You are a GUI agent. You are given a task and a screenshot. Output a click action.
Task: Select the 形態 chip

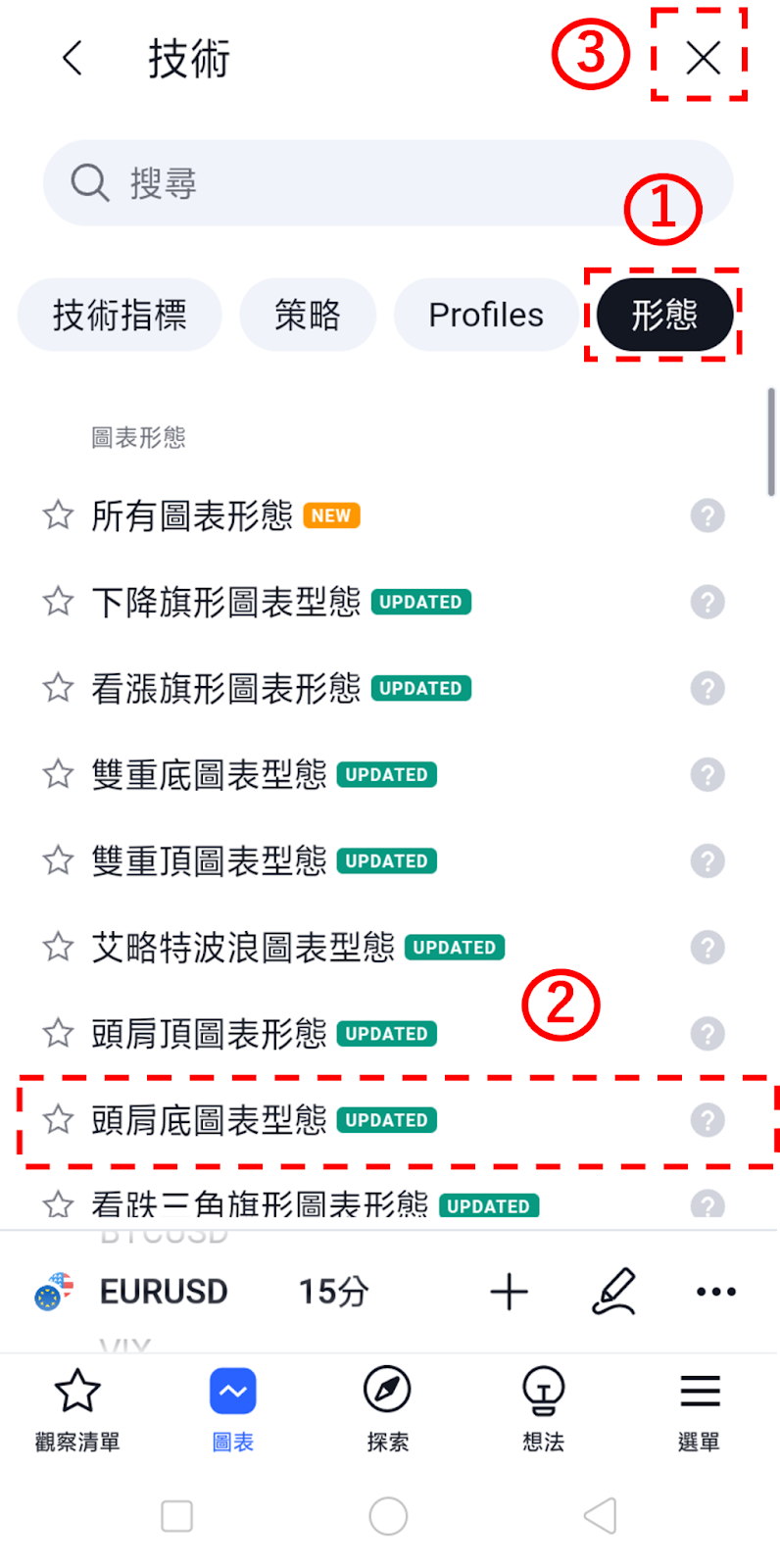(664, 315)
